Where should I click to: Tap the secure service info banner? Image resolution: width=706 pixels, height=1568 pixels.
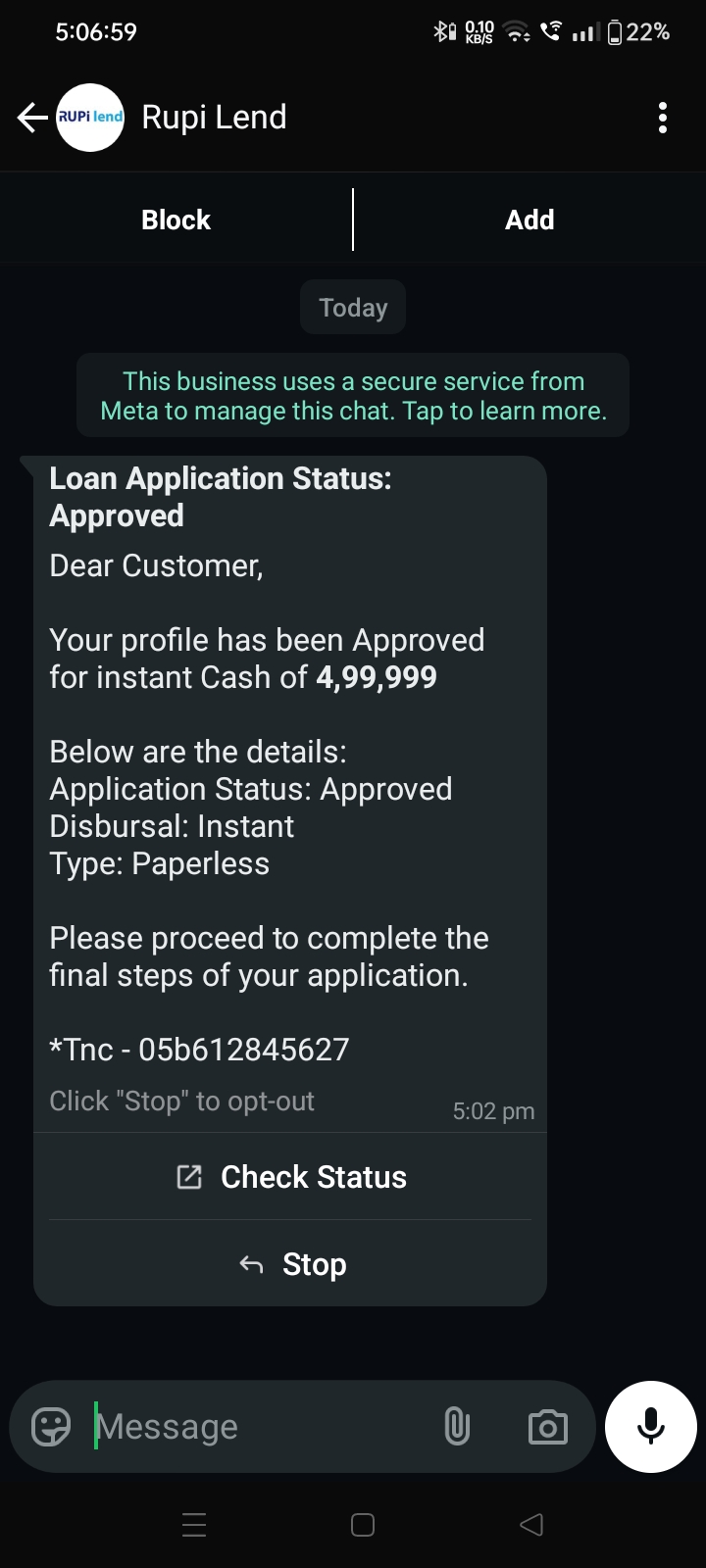[x=353, y=396]
